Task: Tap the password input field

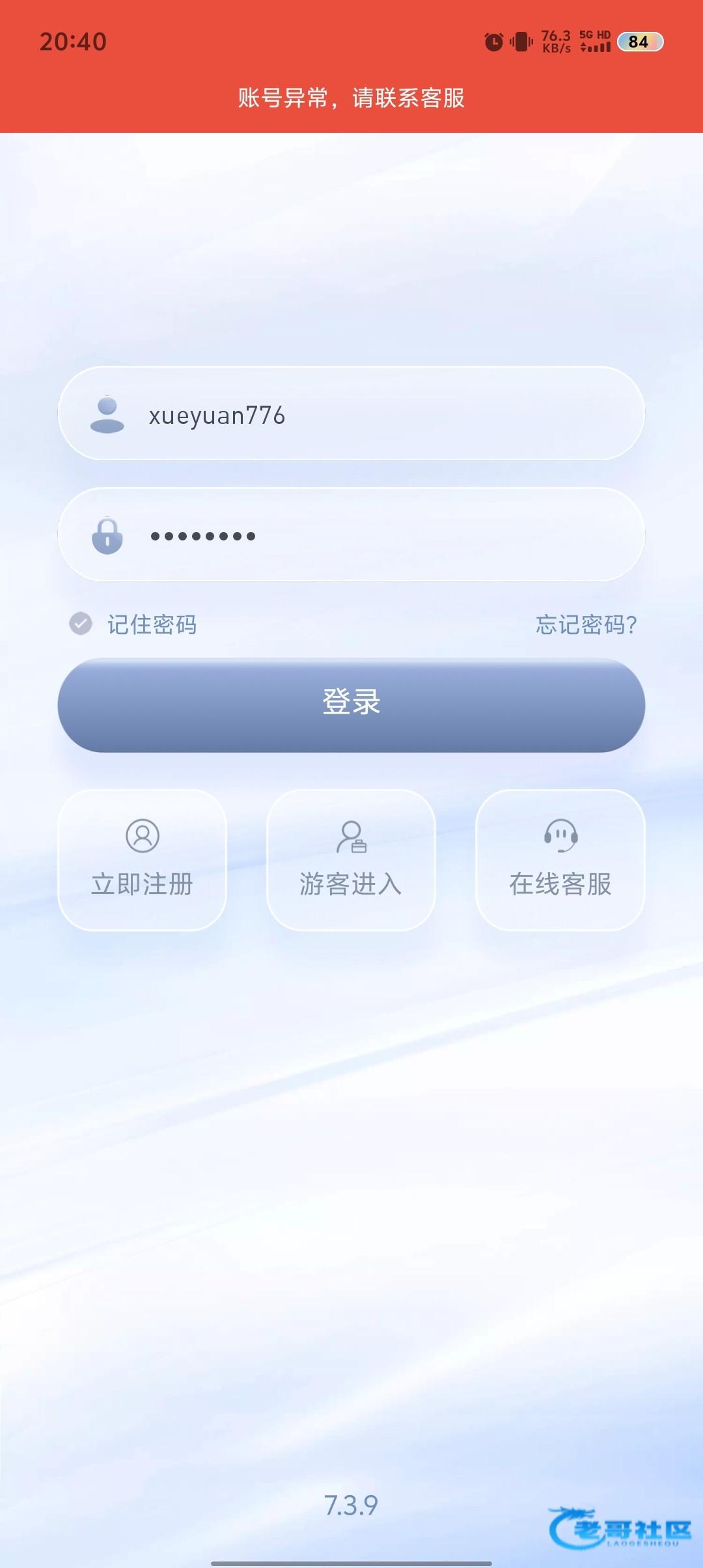Action: [x=351, y=535]
